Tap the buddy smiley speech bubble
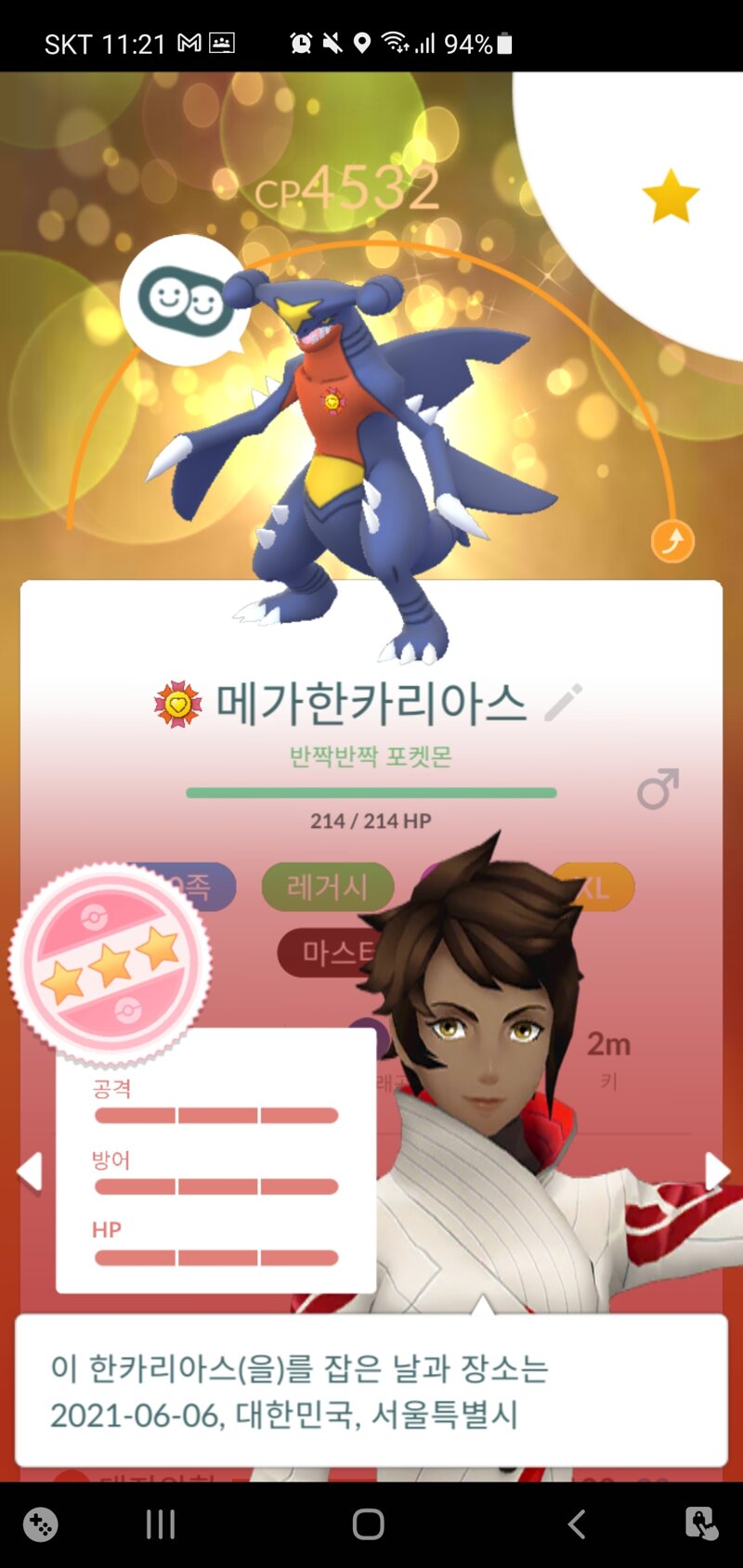743x1568 pixels. tap(184, 299)
